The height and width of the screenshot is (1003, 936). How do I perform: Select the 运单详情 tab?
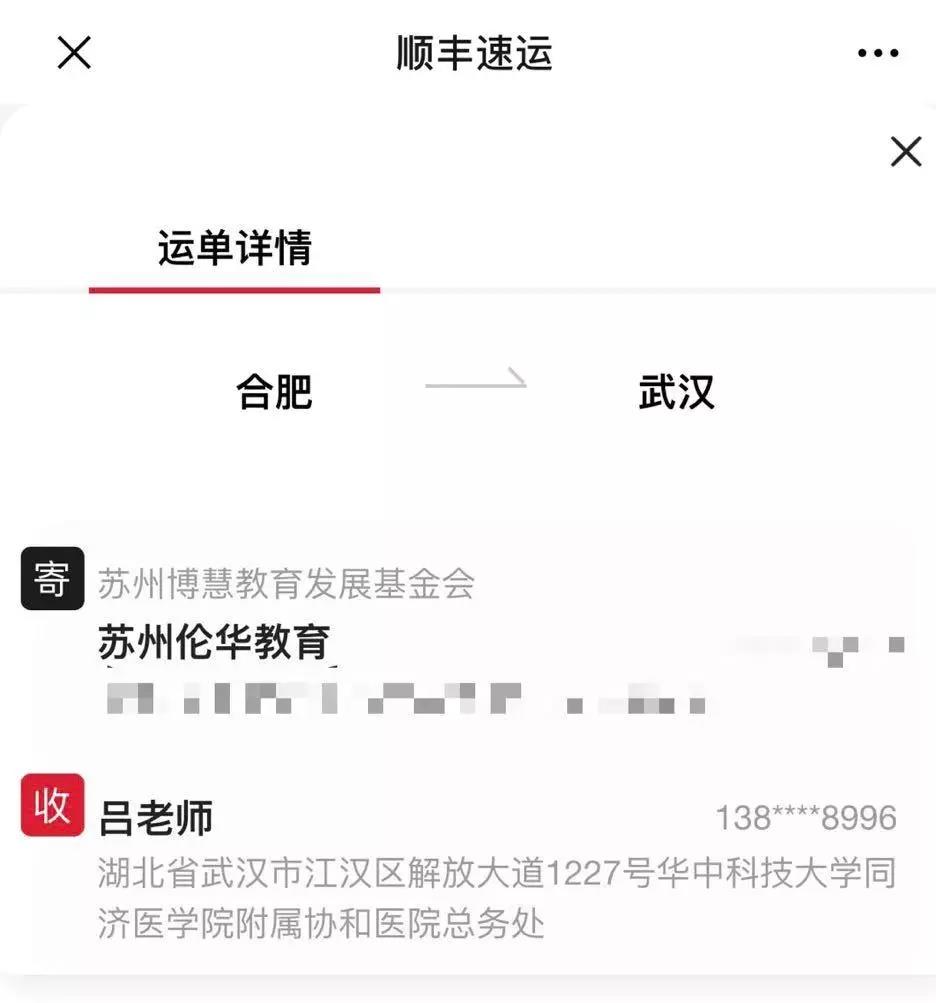point(234,249)
